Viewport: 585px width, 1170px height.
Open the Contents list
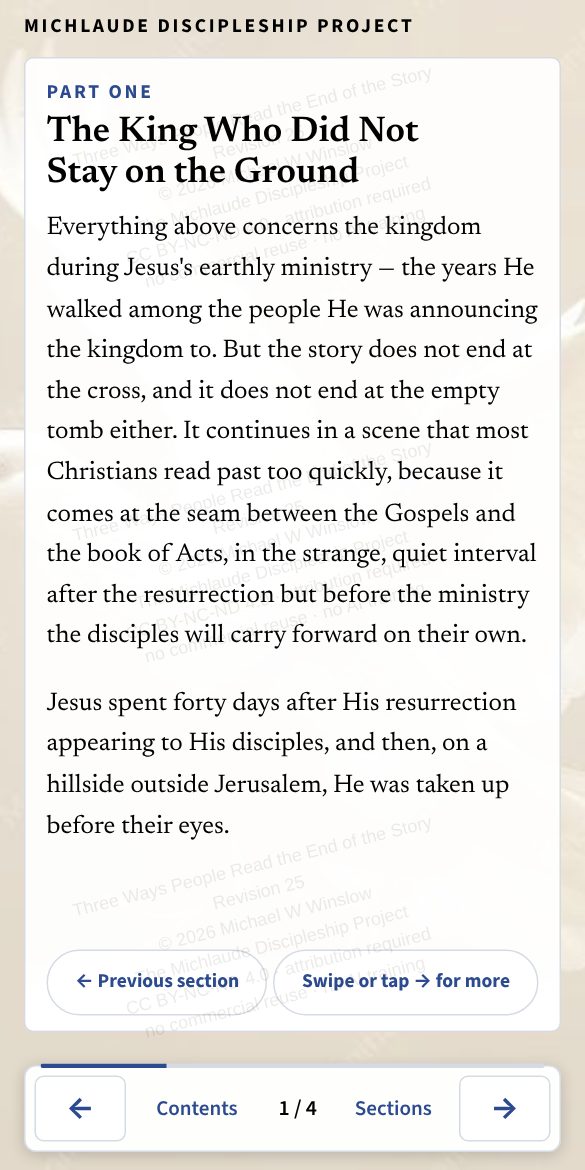coord(197,1108)
